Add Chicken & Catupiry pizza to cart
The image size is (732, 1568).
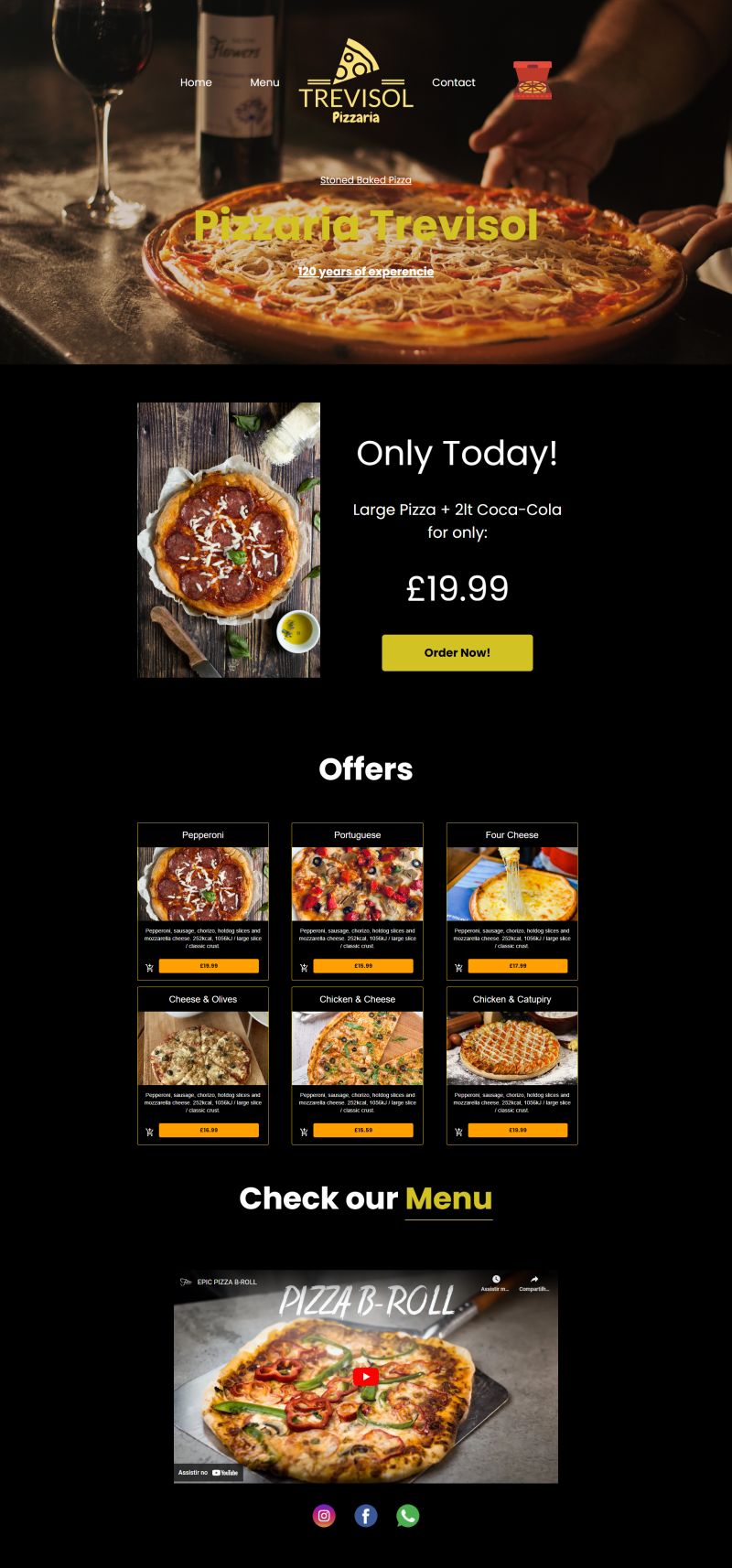point(518,1131)
